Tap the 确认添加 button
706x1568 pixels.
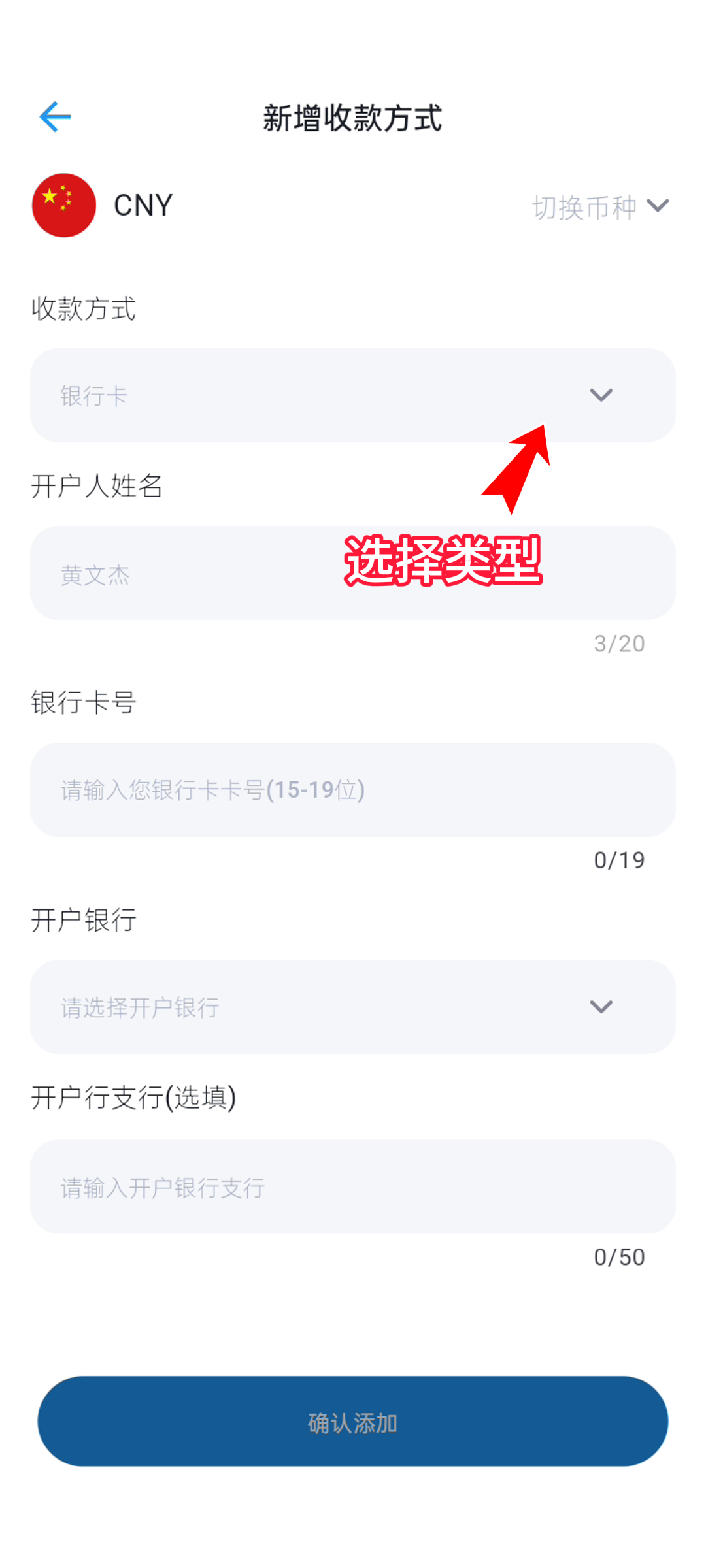353,1422
